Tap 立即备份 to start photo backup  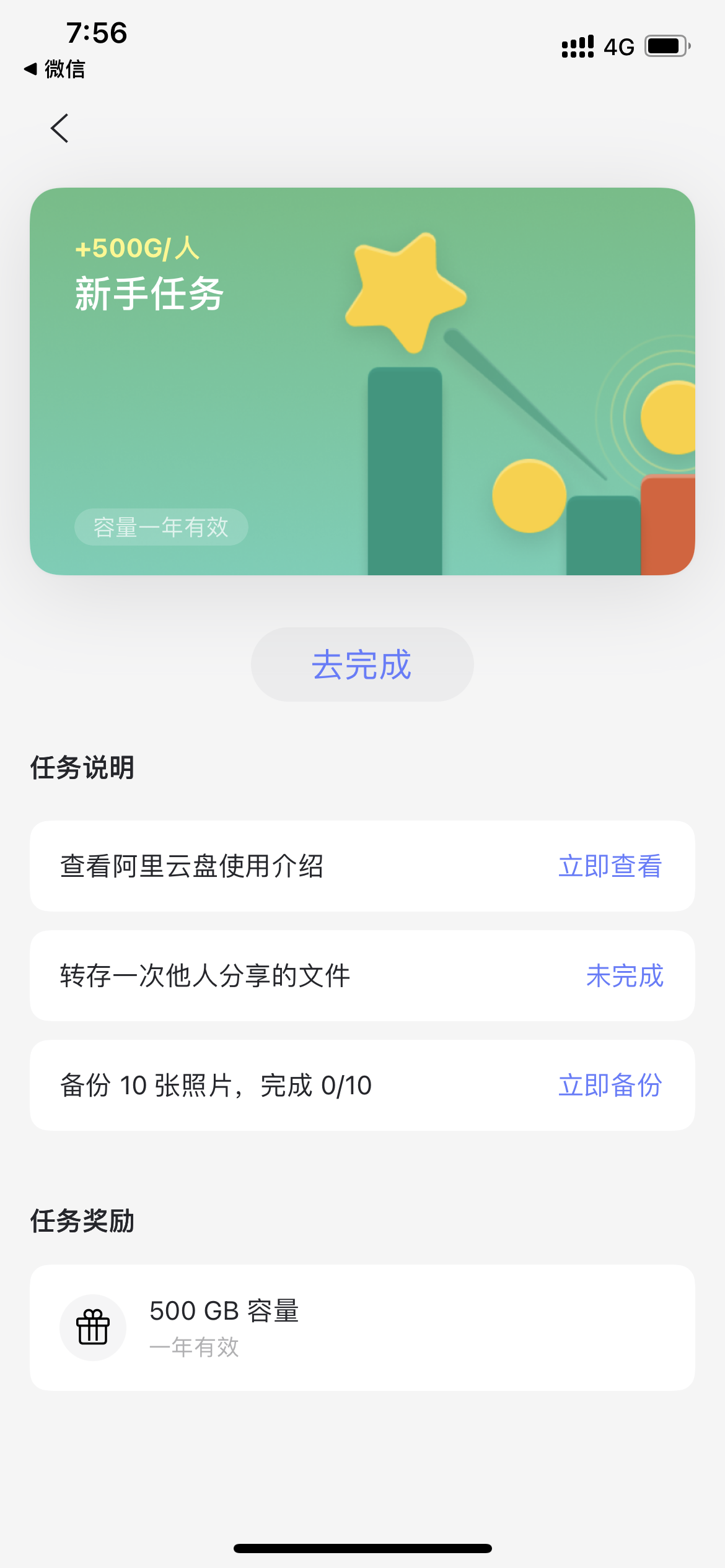point(610,1085)
